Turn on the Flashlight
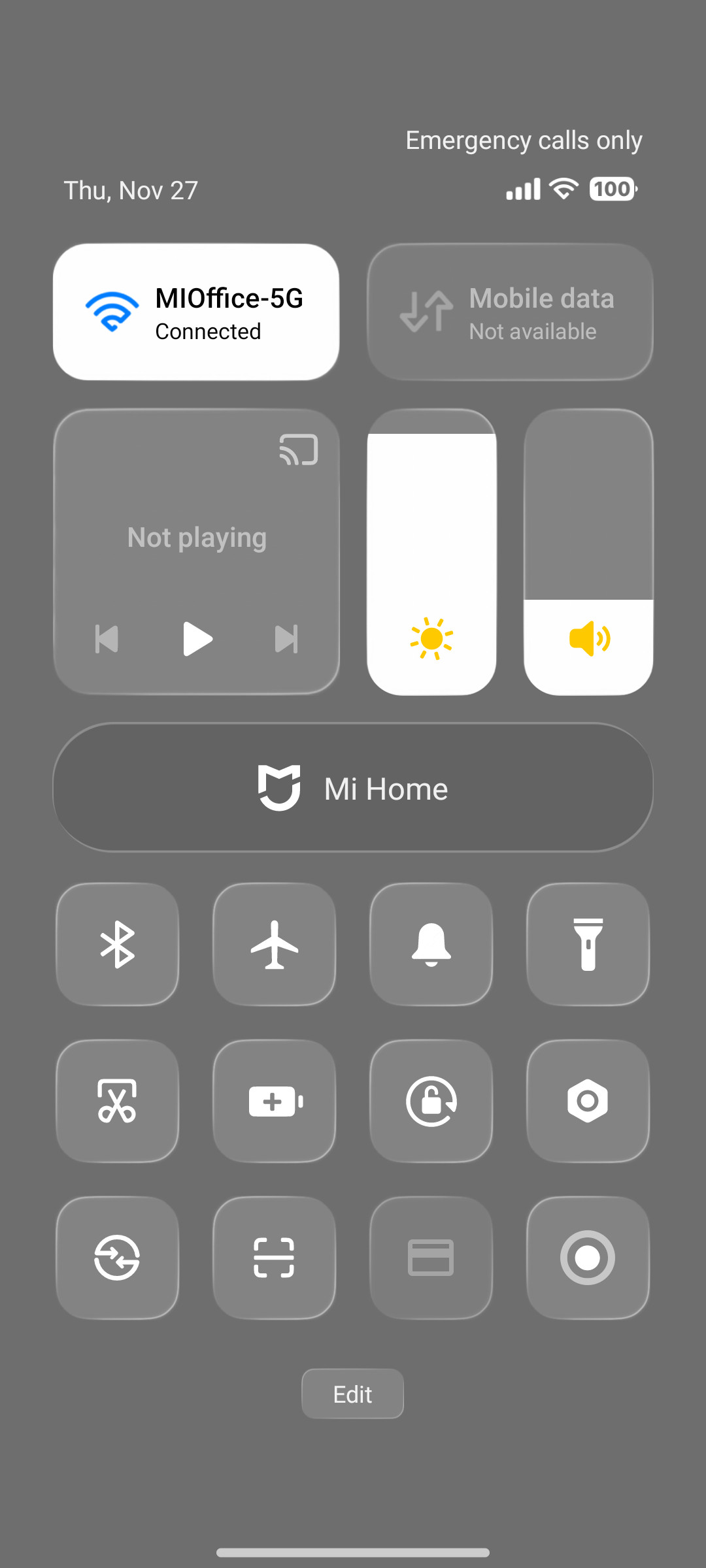The width and height of the screenshot is (706, 1568). (588, 945)
